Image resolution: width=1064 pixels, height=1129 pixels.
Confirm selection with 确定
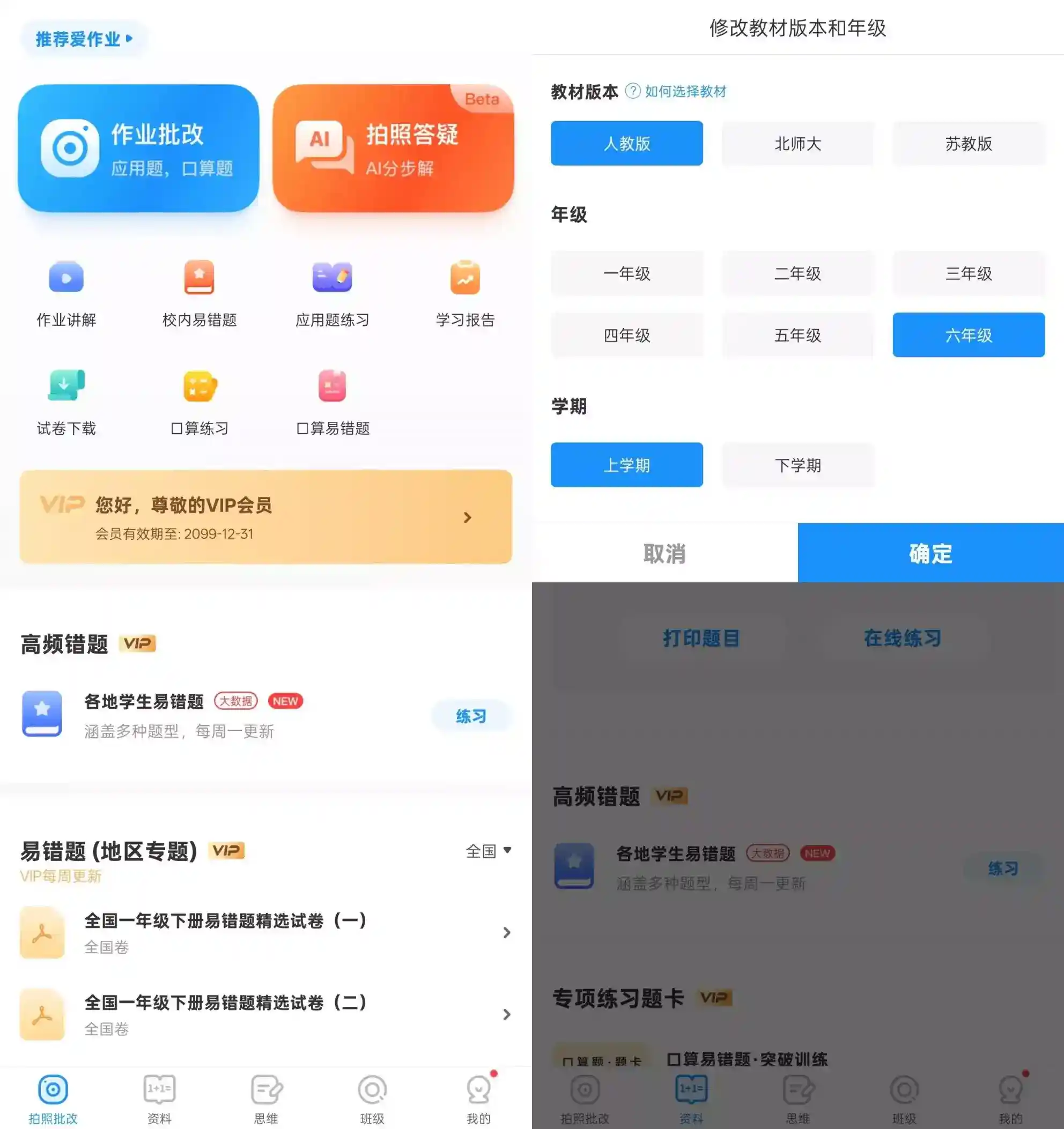tap(930, 553)
